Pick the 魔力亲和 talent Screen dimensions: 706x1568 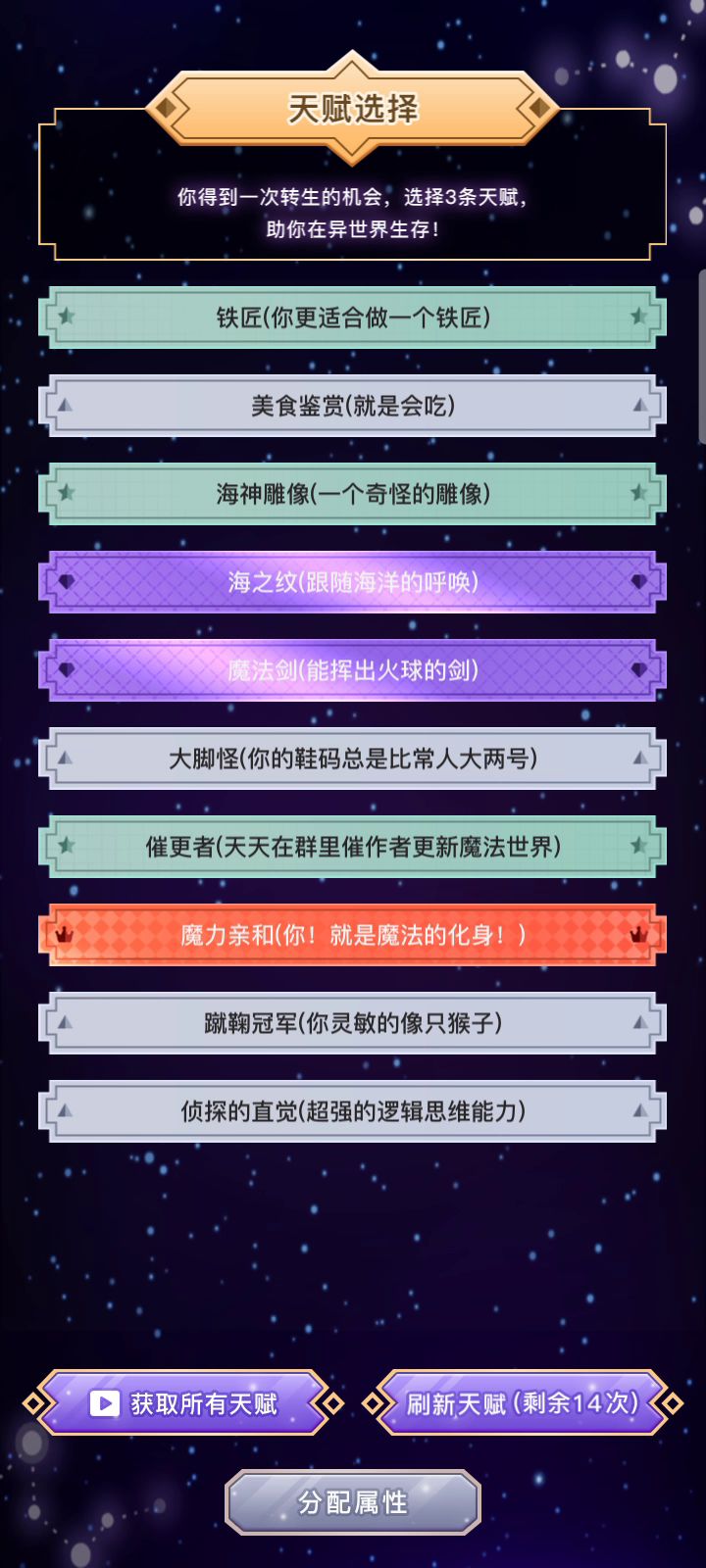(353, 935)
